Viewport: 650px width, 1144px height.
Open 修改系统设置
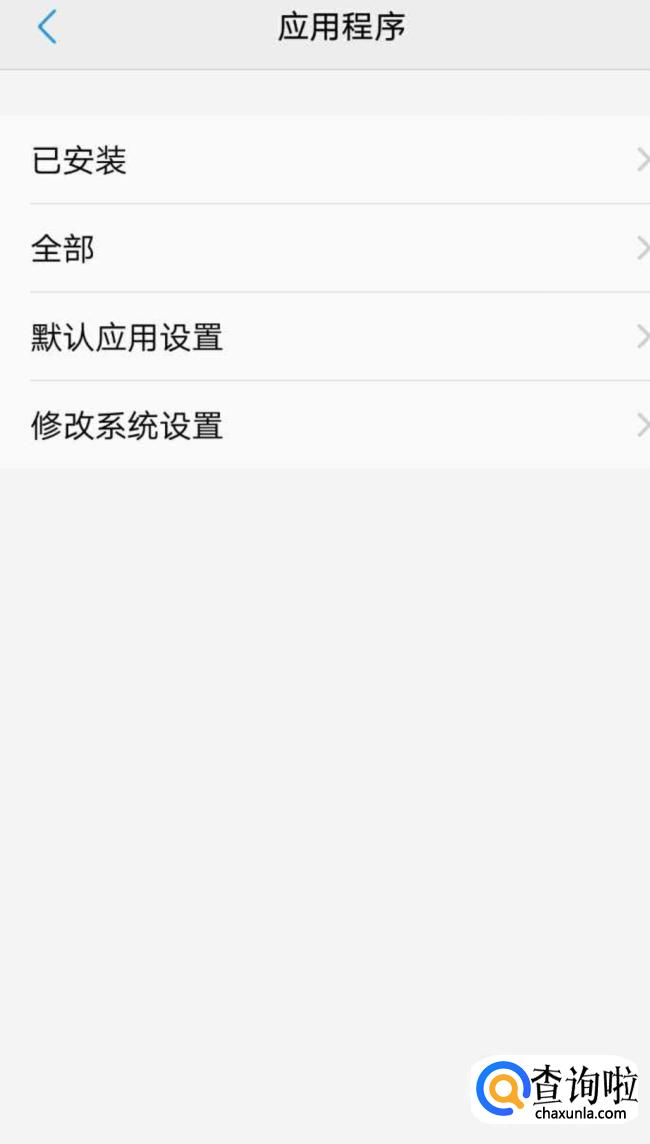coord(325,426)
